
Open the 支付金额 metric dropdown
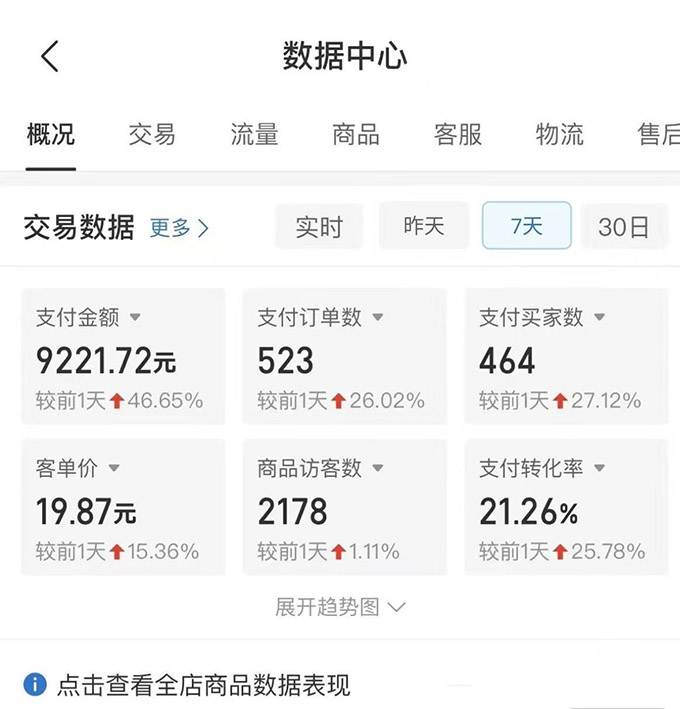point(135,318)
